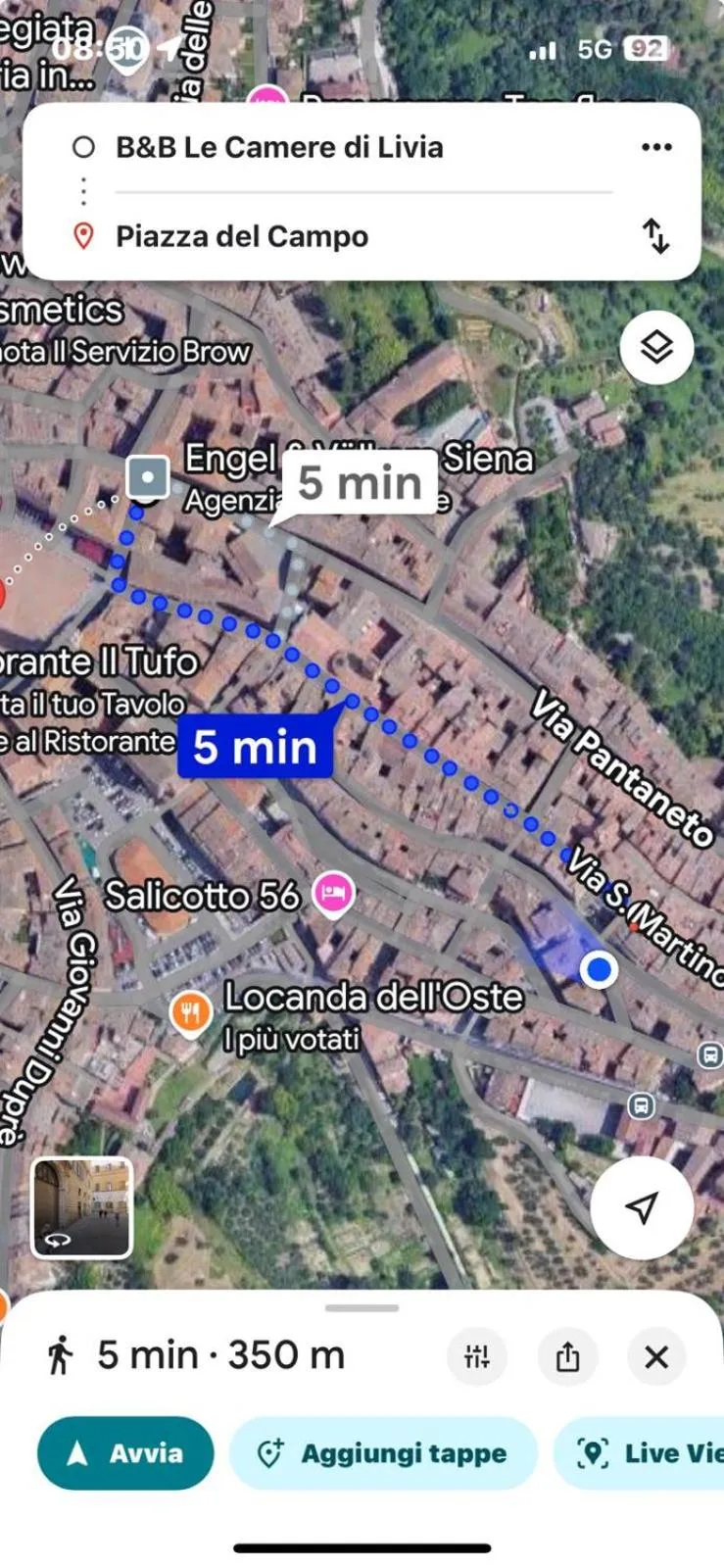Tap the Locanda dell'Oste restaurant pin
Image resolution: width=724 pixels, height=1568 pixels.
click(x=192, y=1009)
